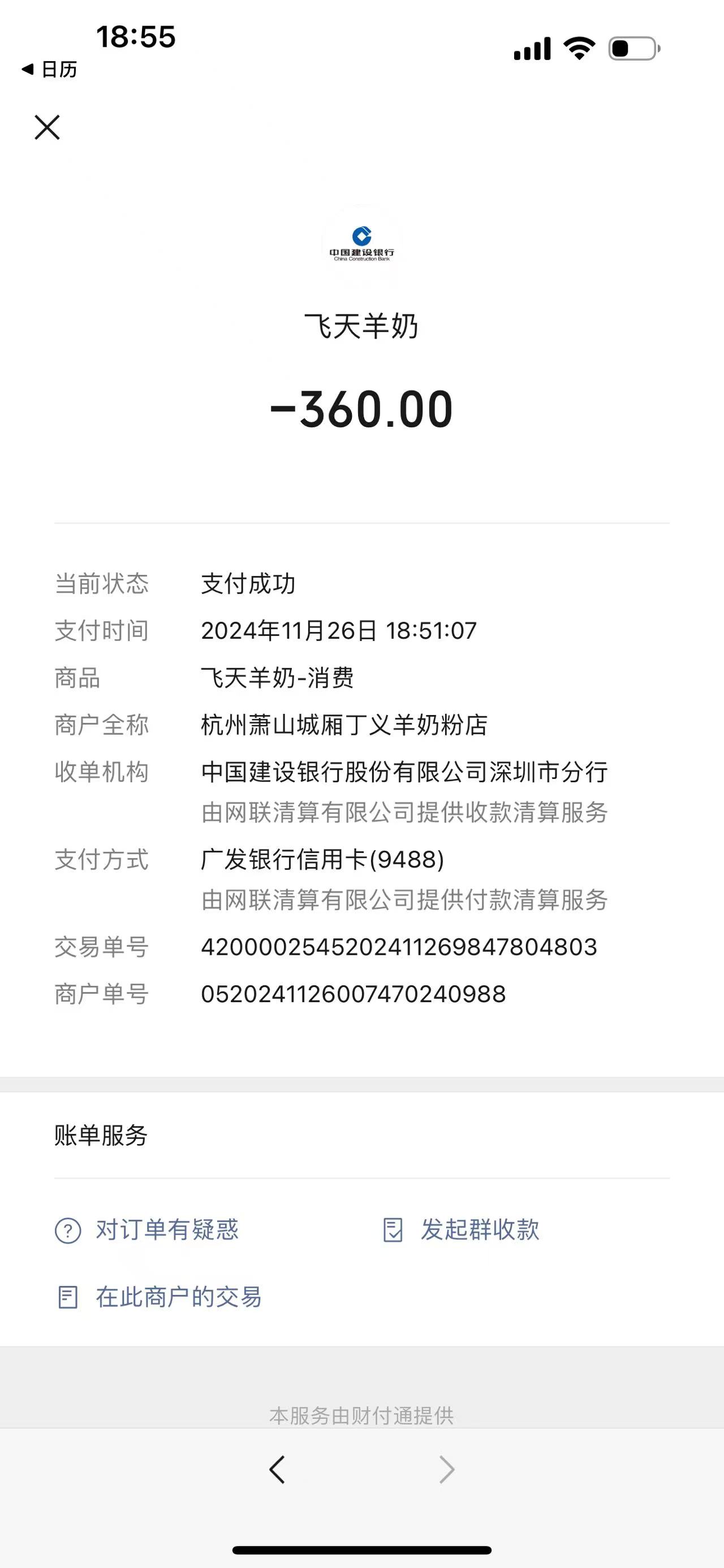Return to the 日历 app

(x=50, y=70)
